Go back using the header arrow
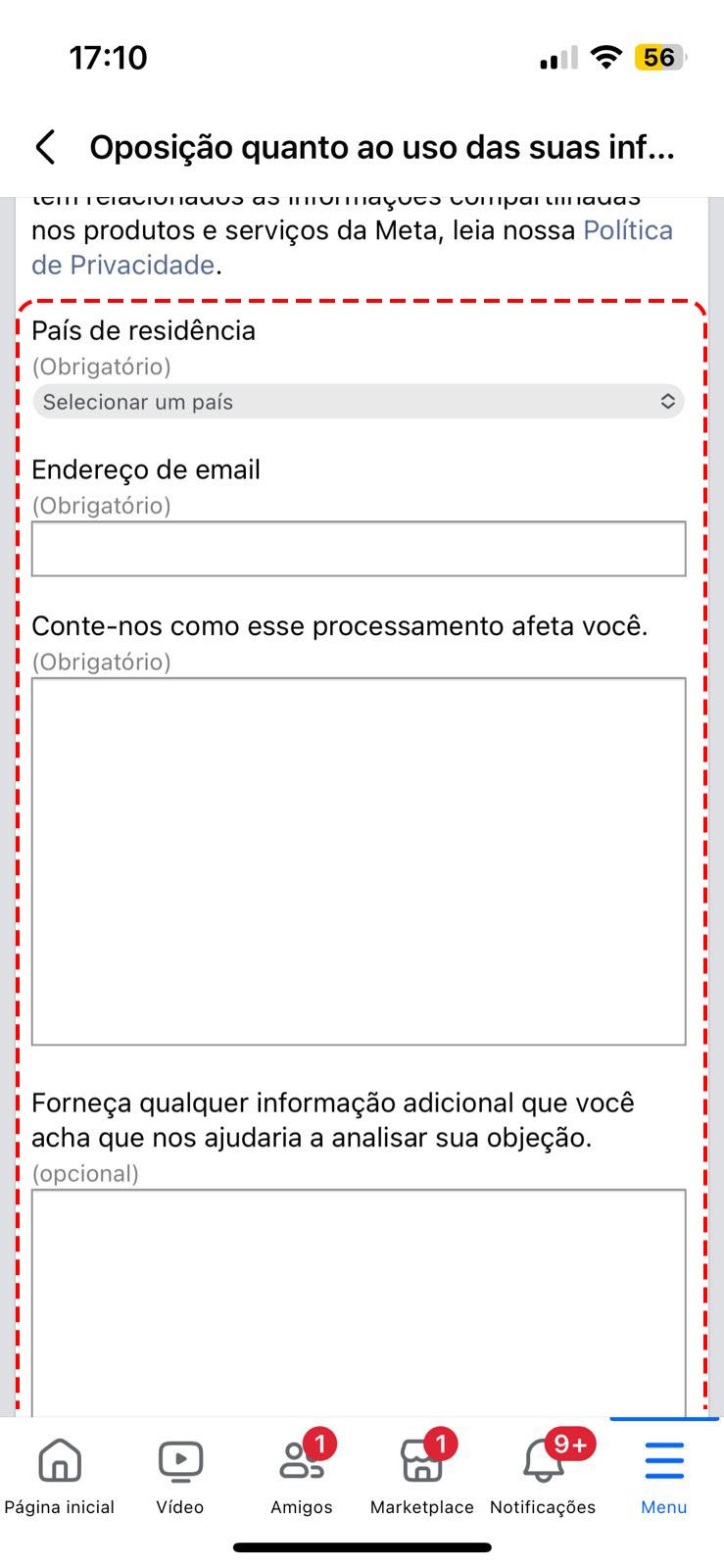The image size is (724, 1568). 45,147
